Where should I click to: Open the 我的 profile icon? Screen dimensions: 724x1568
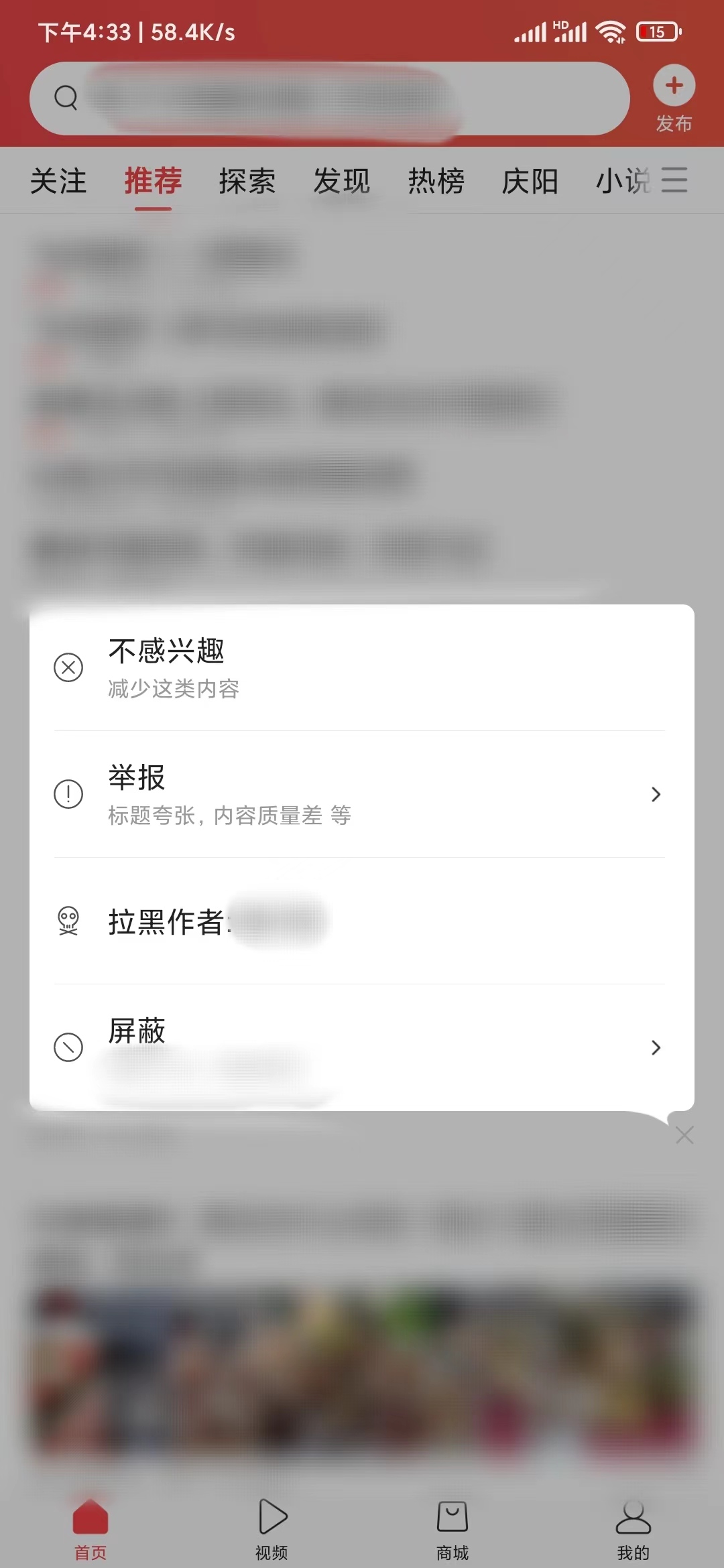tap(631, 1512)
